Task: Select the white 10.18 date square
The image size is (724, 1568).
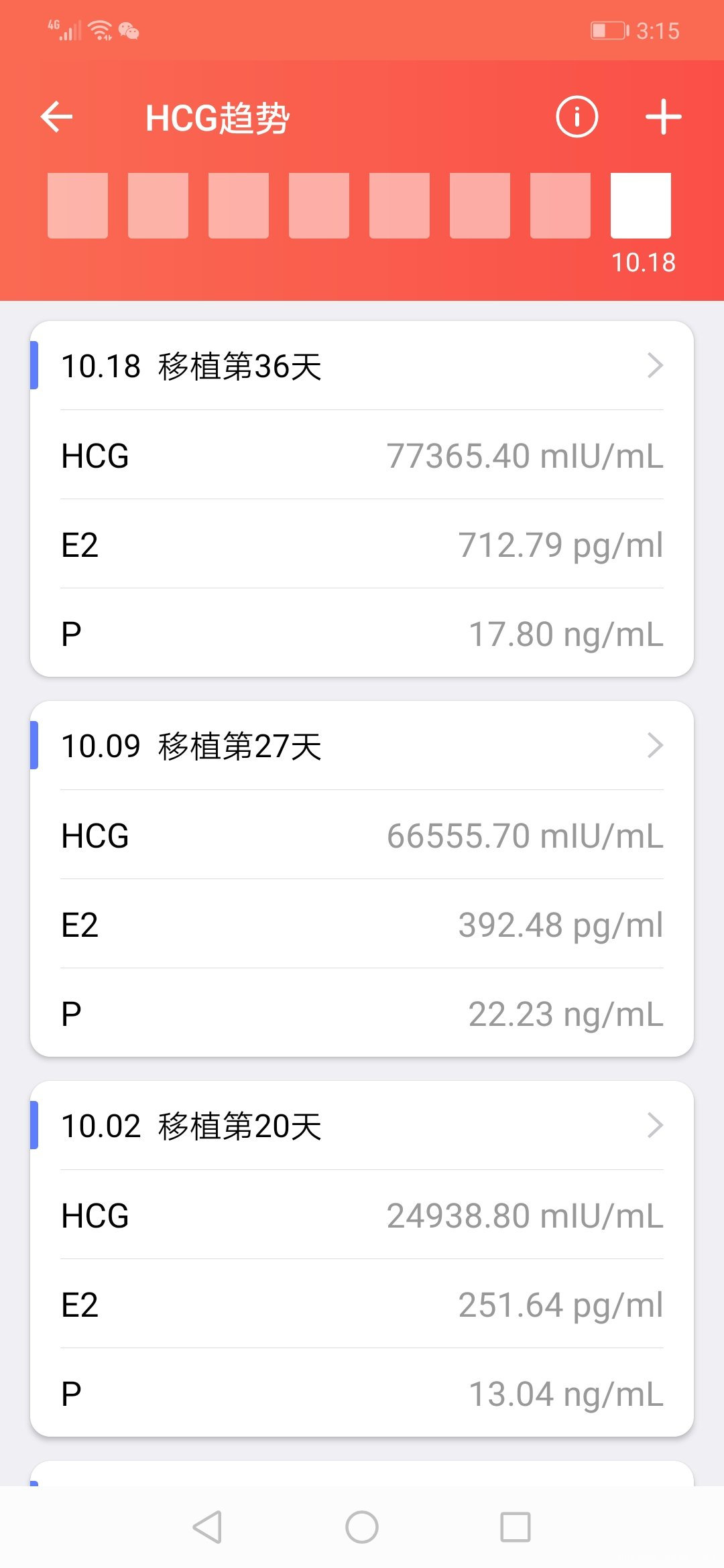Action: tap(641, 205)
